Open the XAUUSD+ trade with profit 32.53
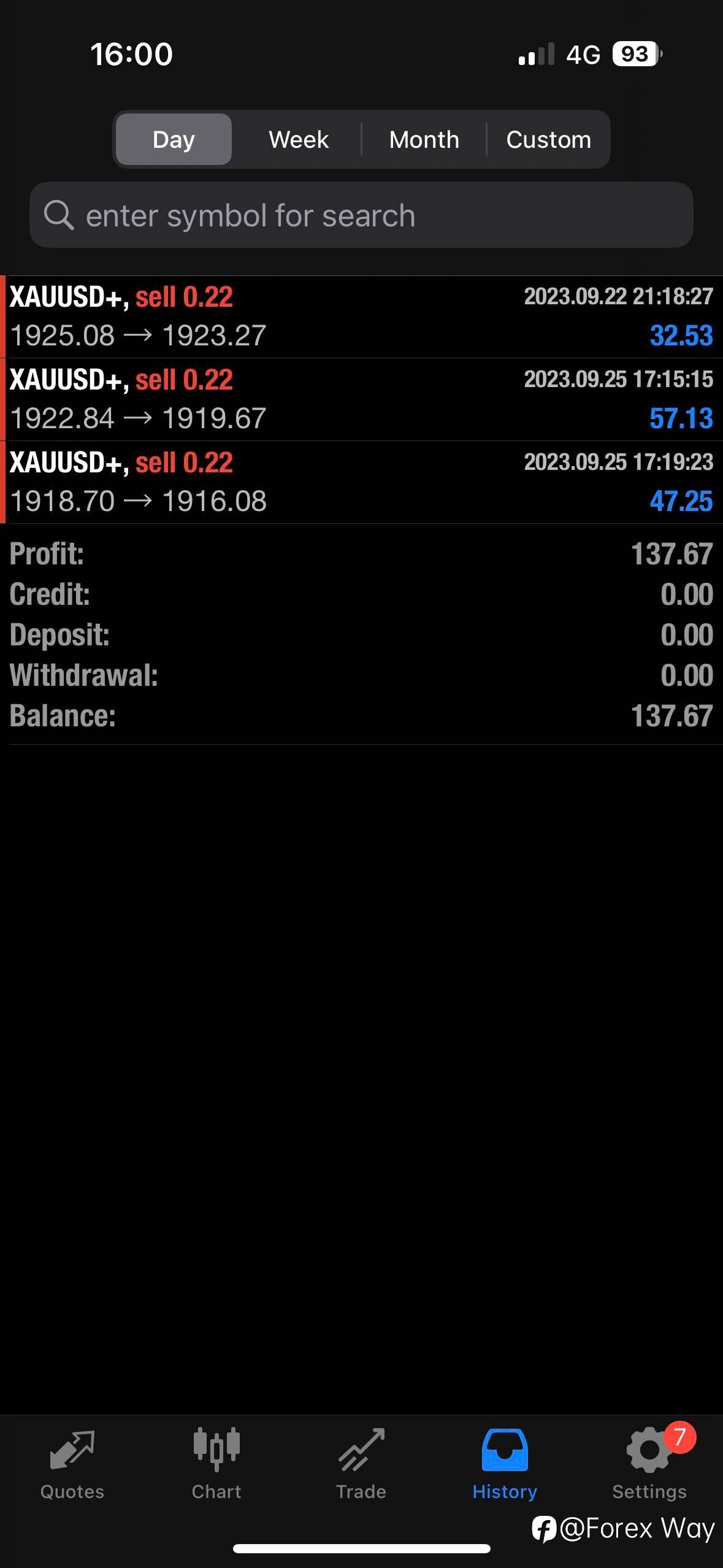The height and width of the screenshot is (1568, 723). click(361, 317)
